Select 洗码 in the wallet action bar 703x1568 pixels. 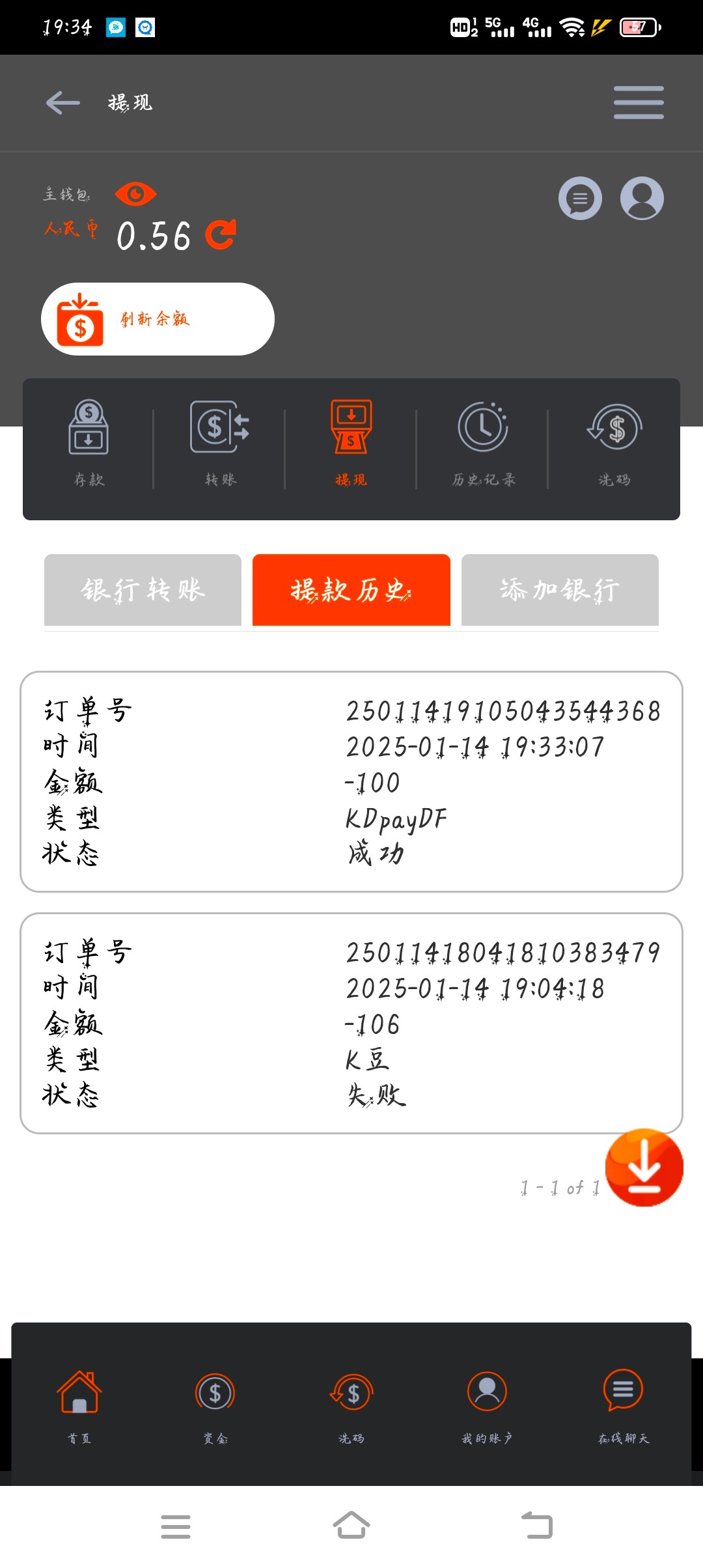coord(614,443)
